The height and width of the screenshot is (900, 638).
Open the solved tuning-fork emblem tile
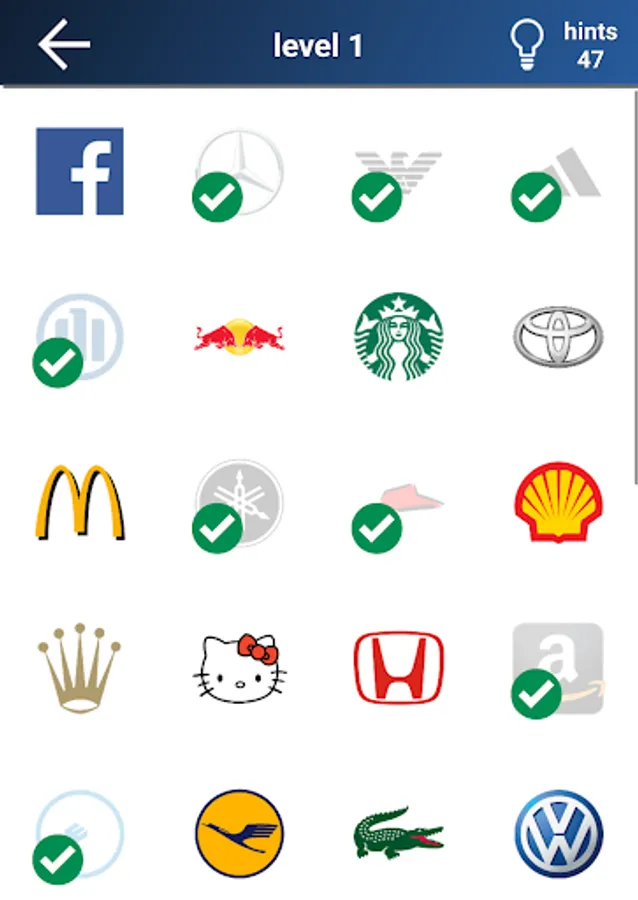pyautogui.click(x=239, y=503)
